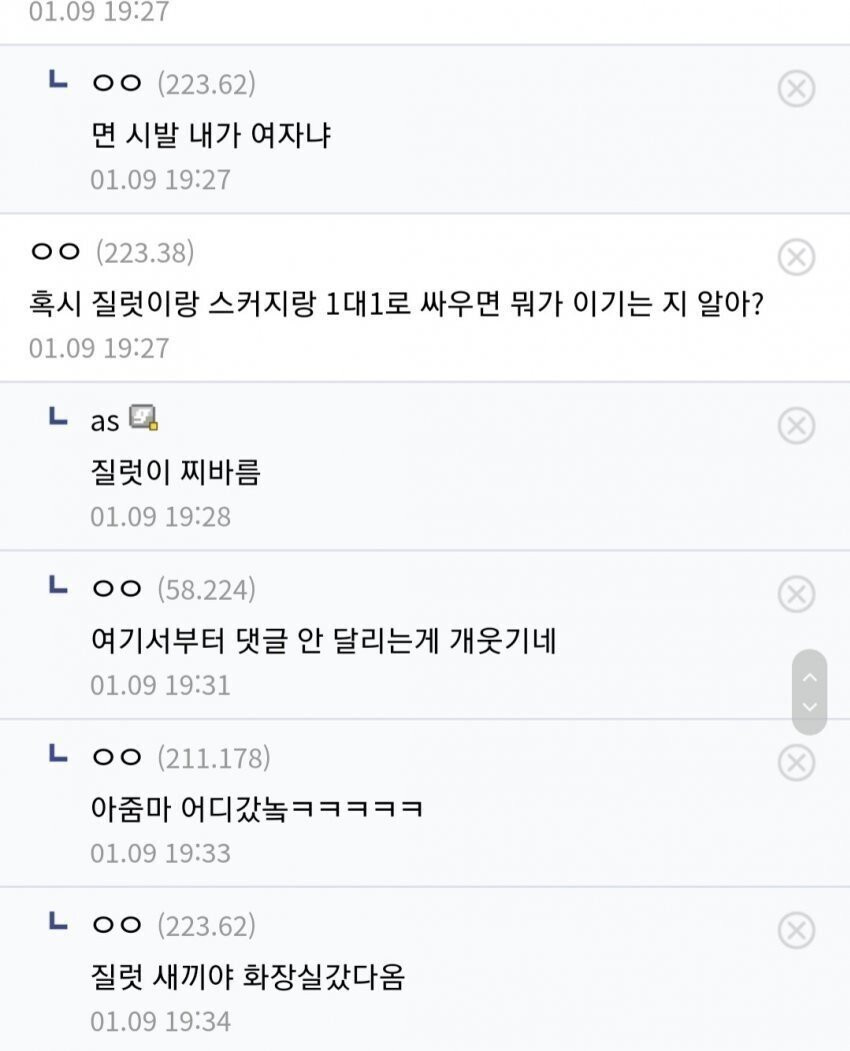Delete the reply "여기서부터 댓글 안 달리는게 개웃기네"
Image resolution: width=850 pixels, height=1051 pixels.
point(796,594)
